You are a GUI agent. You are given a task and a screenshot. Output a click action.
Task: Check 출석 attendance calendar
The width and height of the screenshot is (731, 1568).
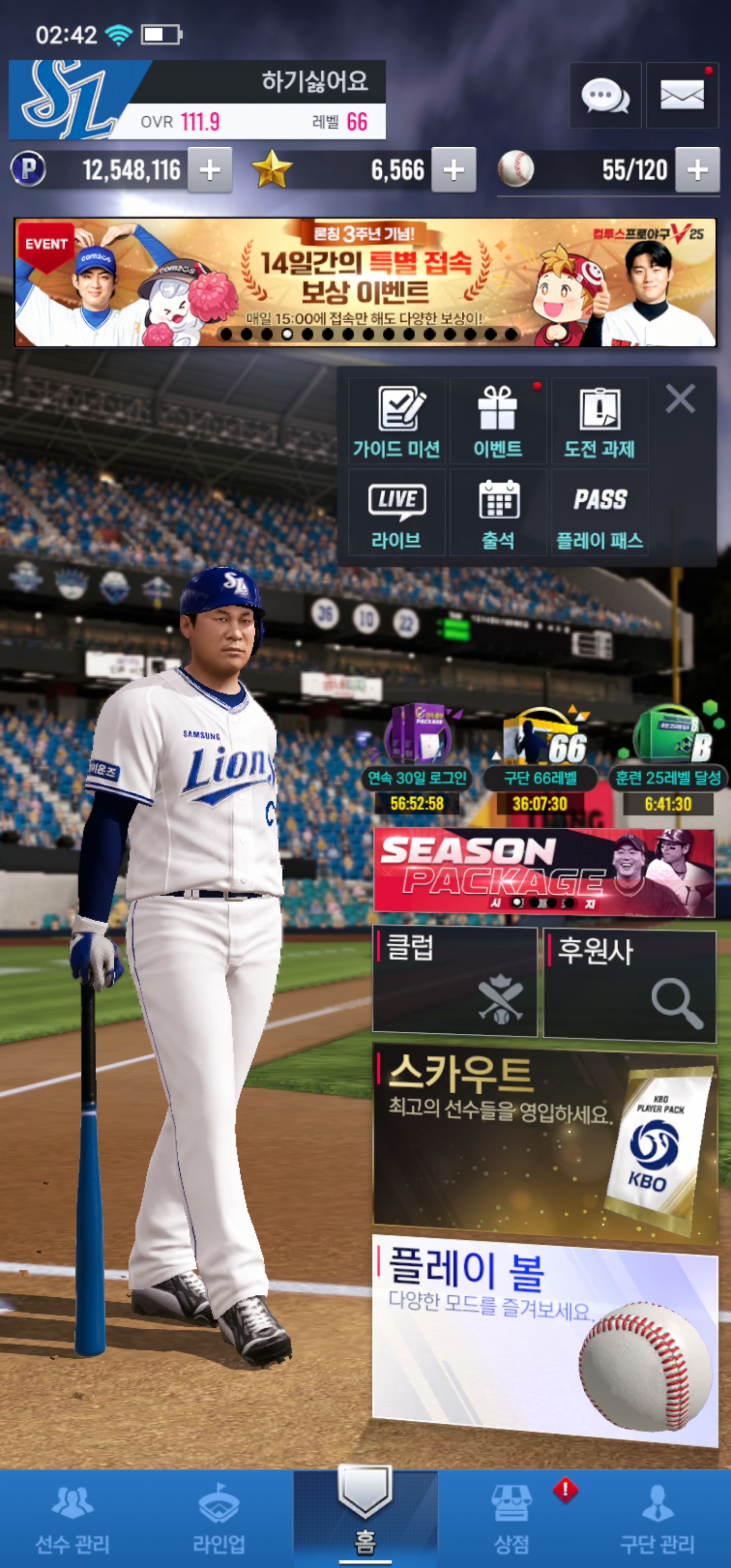point(497,512)
